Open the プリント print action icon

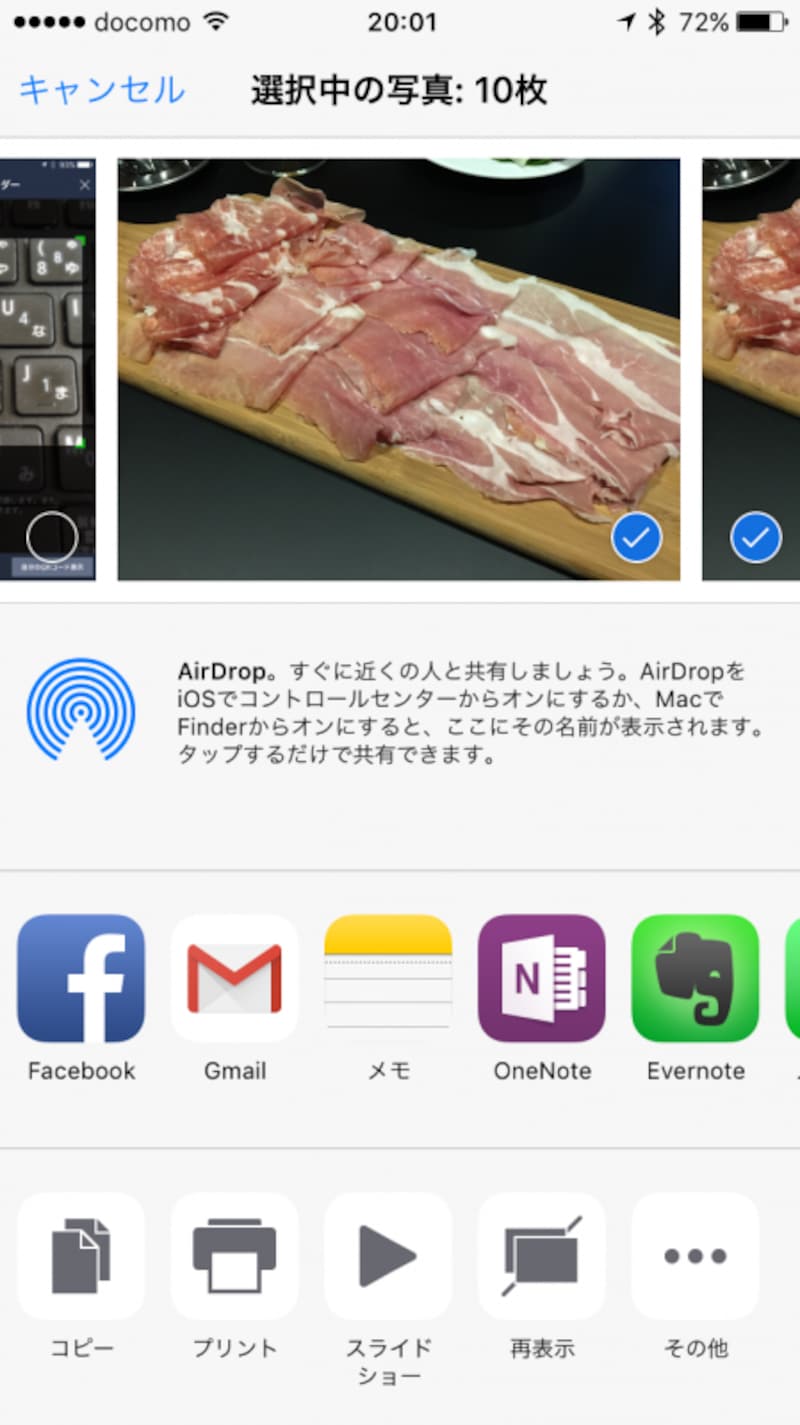tap(235, 1256)
